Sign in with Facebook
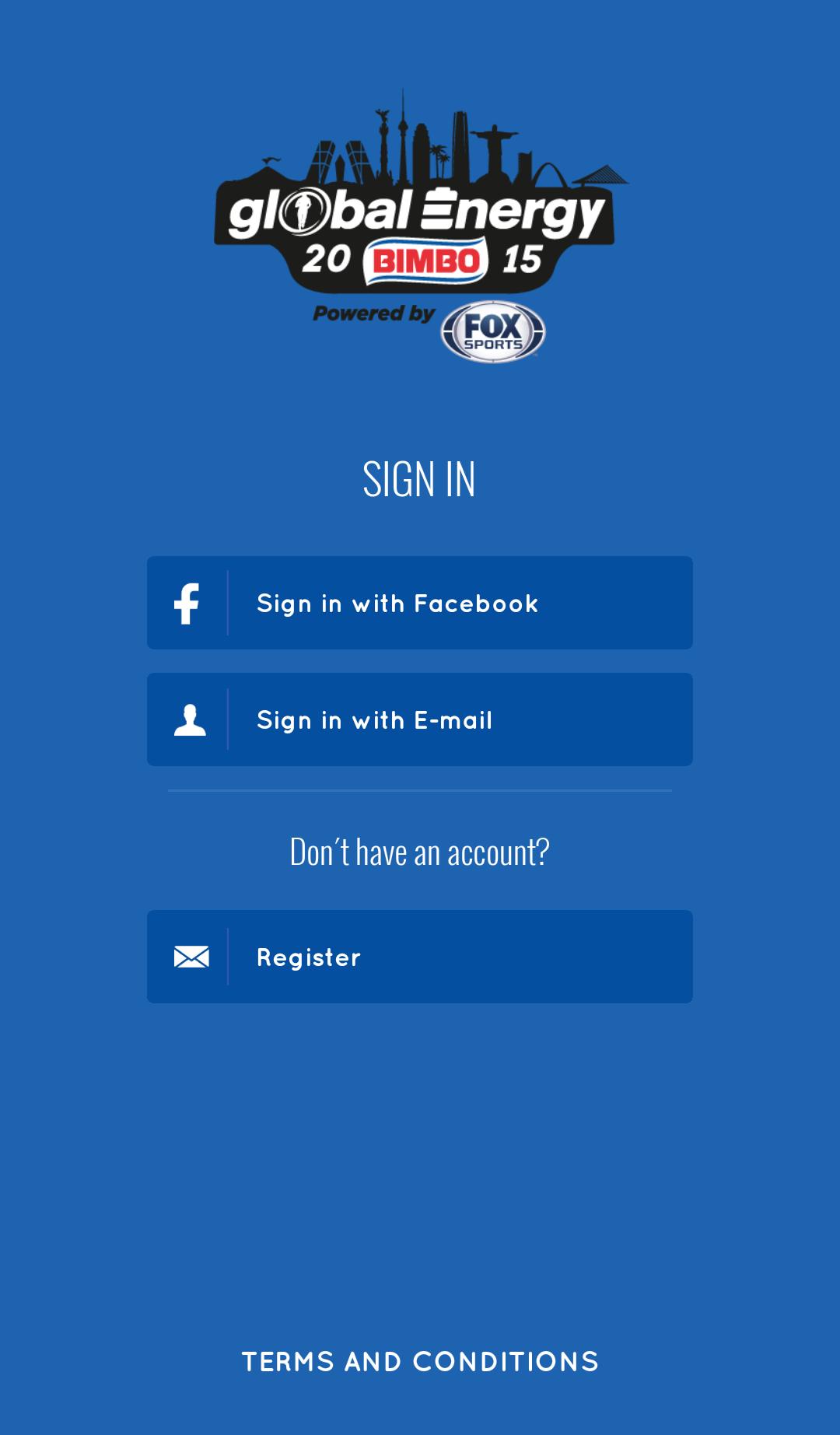Viewport: 840px width, 1435px height. 419,603
